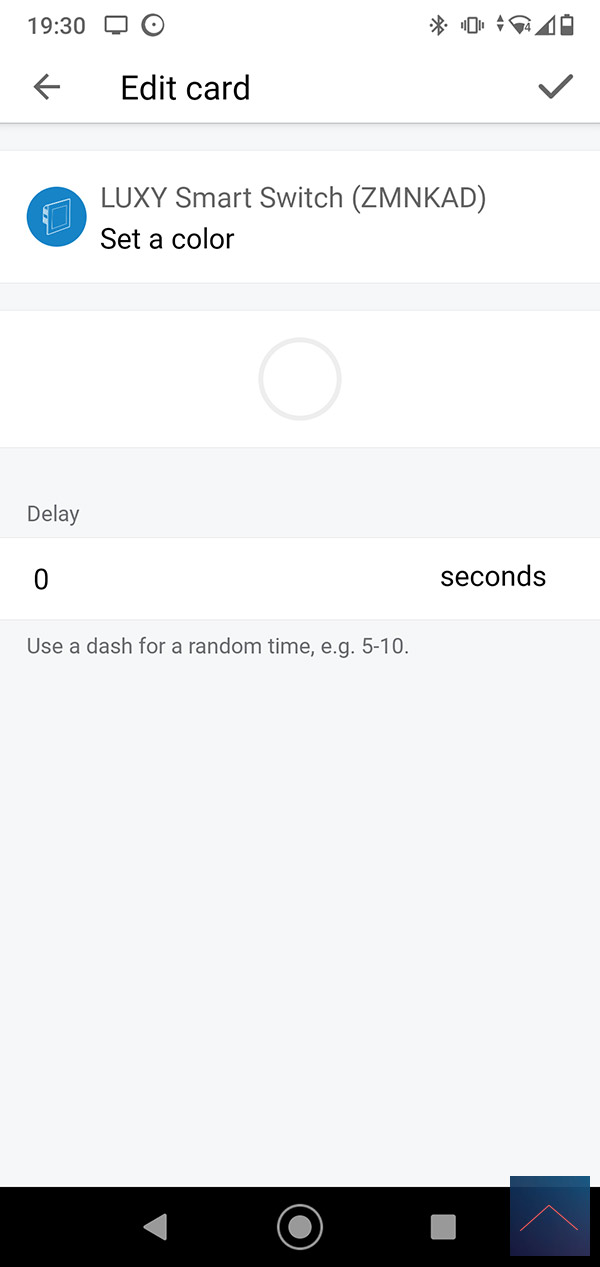
Task: Edit the Delay seconds field
Action: click(x=300, y=578)
